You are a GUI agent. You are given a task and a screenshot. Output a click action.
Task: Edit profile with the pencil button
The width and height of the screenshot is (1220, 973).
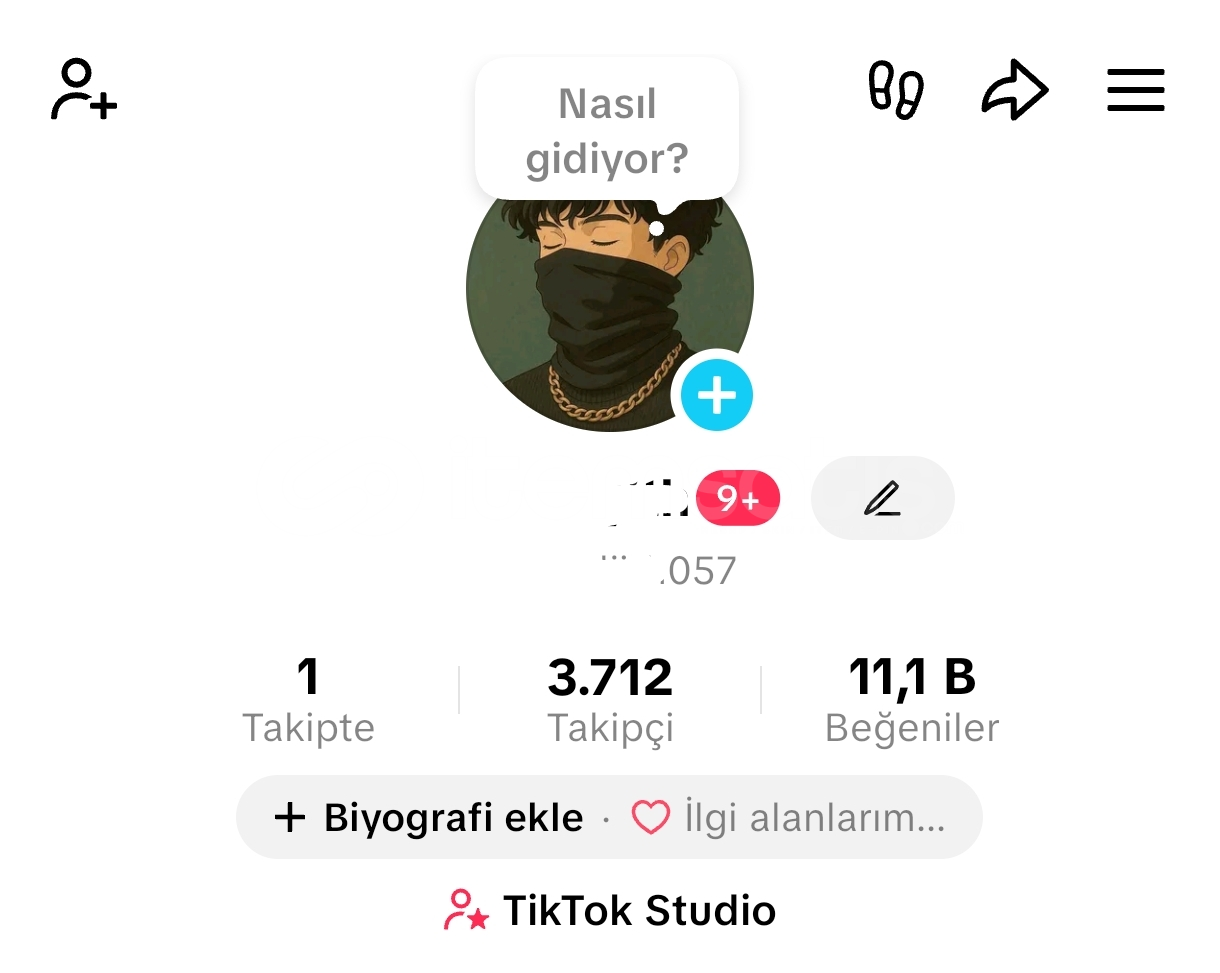pyautogui.click(x=882, y=498)
